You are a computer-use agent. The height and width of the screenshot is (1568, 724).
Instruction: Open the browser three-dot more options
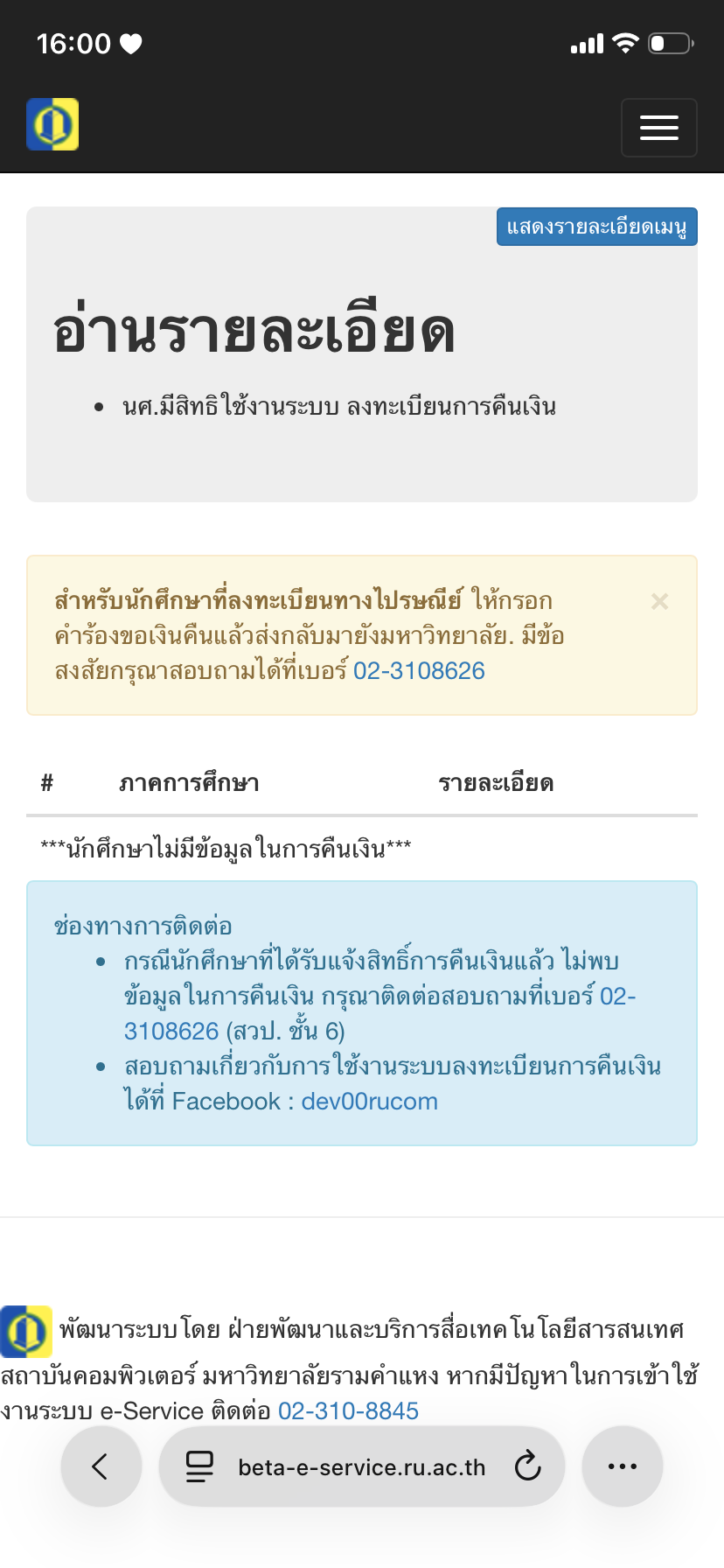(x=622, y=1466)
